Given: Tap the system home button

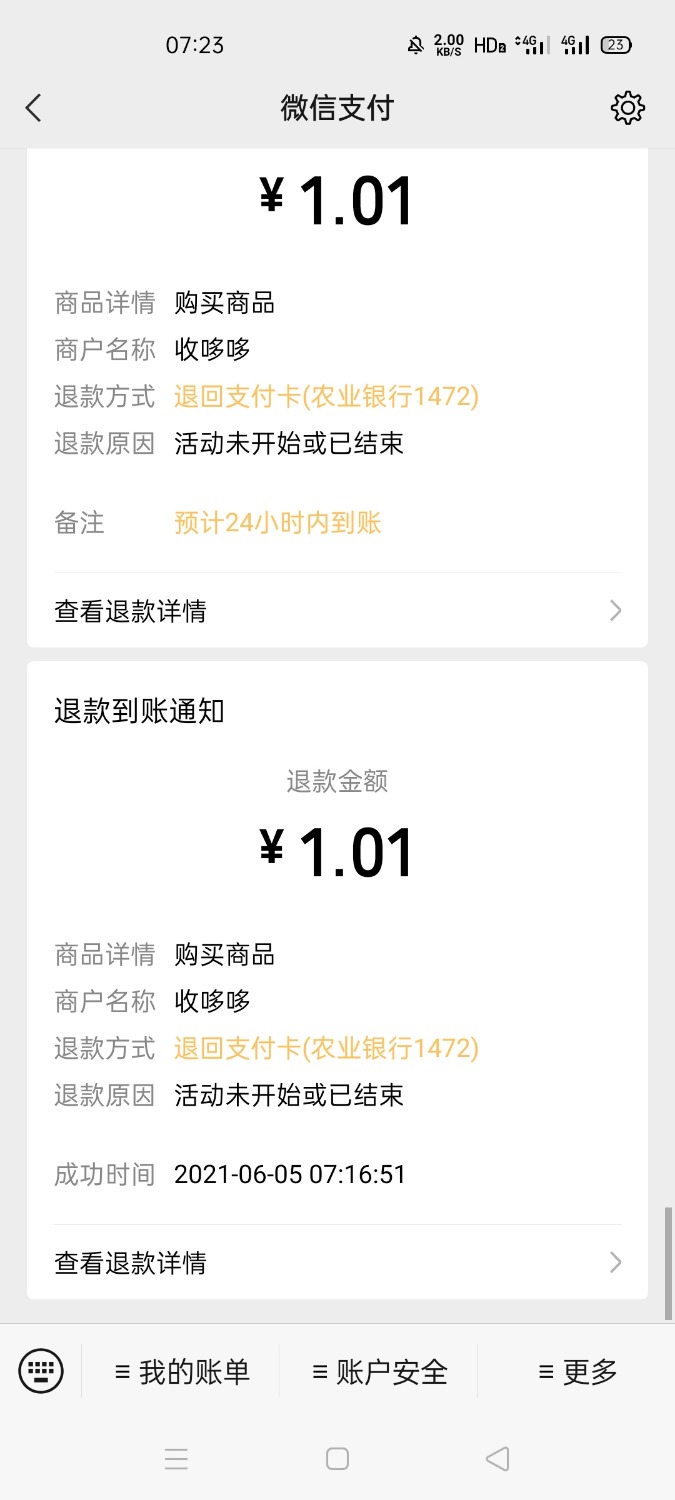Looking at the screenshot, I should 337,1459.
